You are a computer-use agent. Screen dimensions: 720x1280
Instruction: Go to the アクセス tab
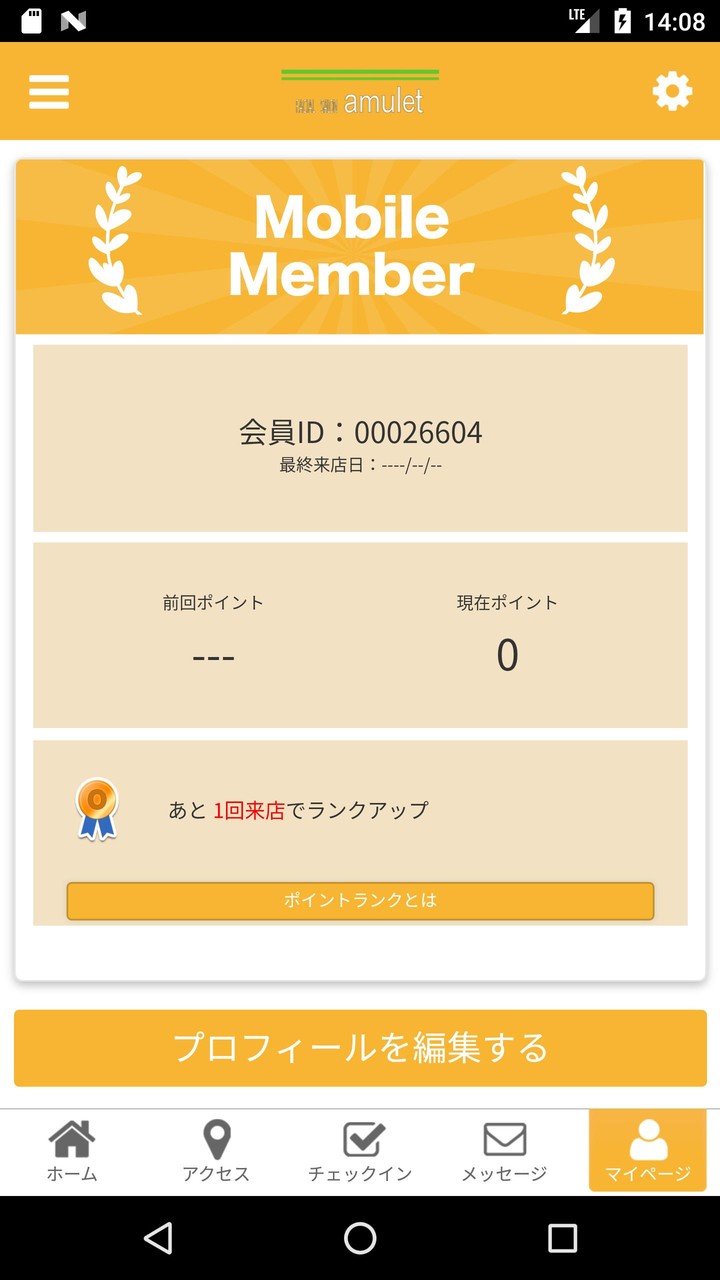coord(216,1151)
